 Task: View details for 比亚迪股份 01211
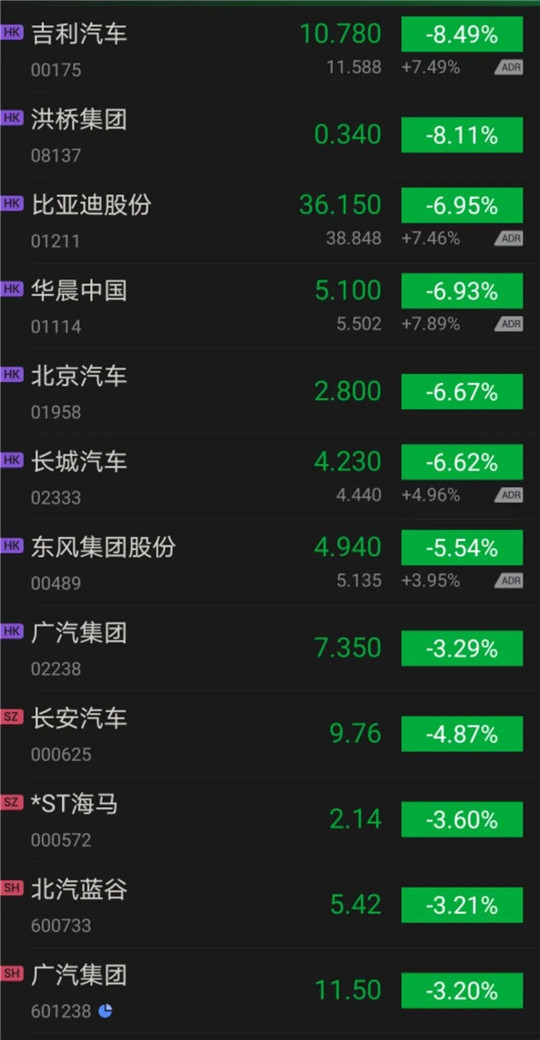[270, 220]
